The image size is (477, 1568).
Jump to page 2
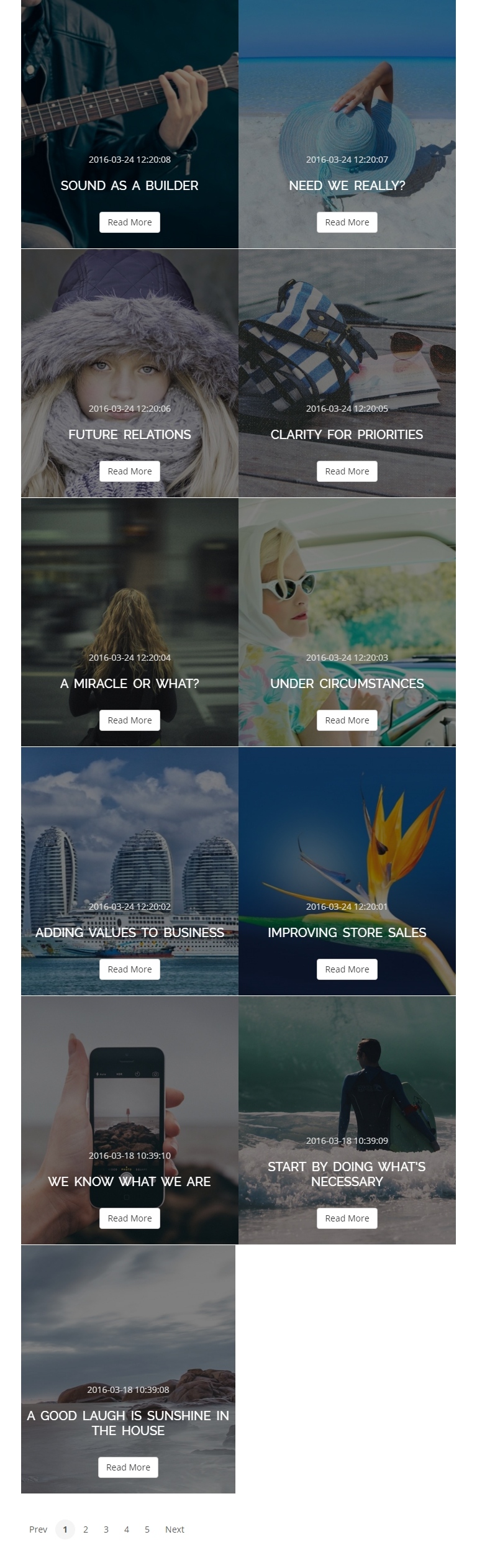click(x=86, y=1529)
